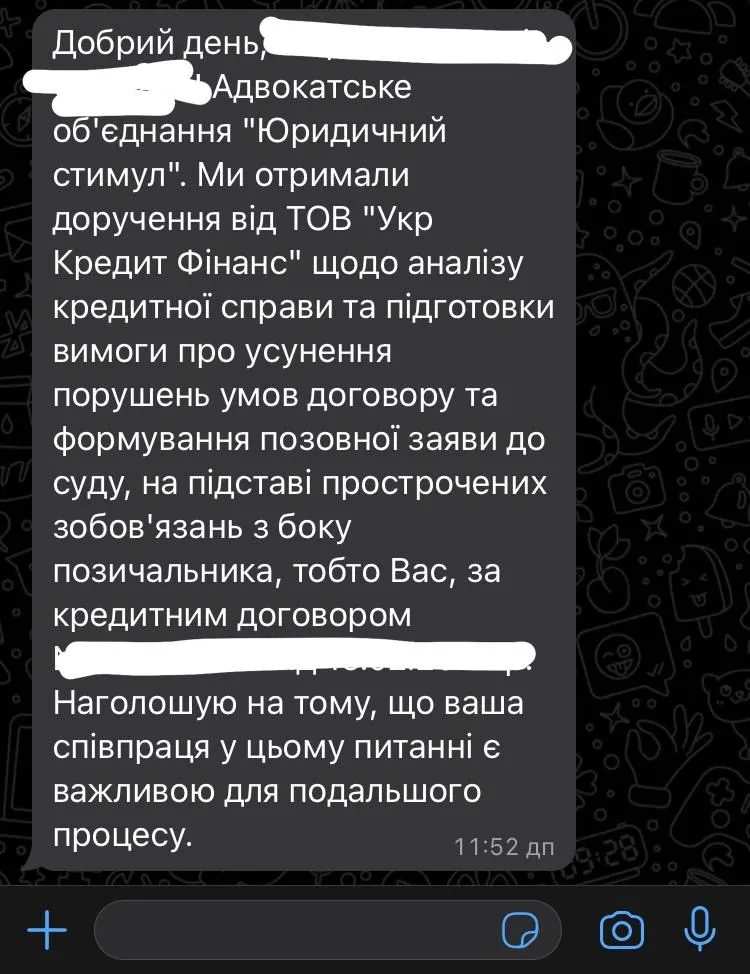
Task: Open the plus attachment menu
Action: (x=46, y=931)
